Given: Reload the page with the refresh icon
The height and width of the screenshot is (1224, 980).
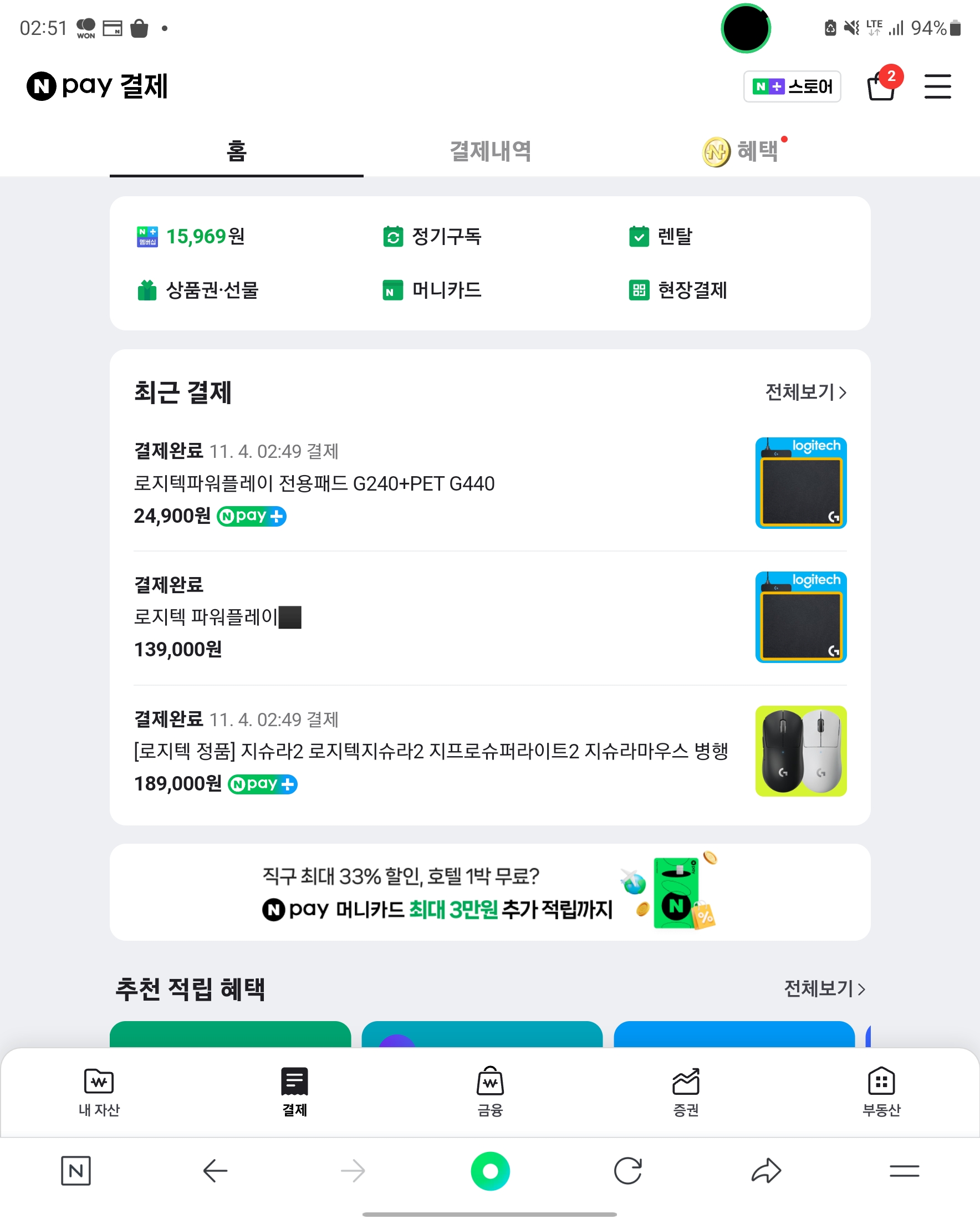Looking at the screenshot, I should tap(627, 1171).
